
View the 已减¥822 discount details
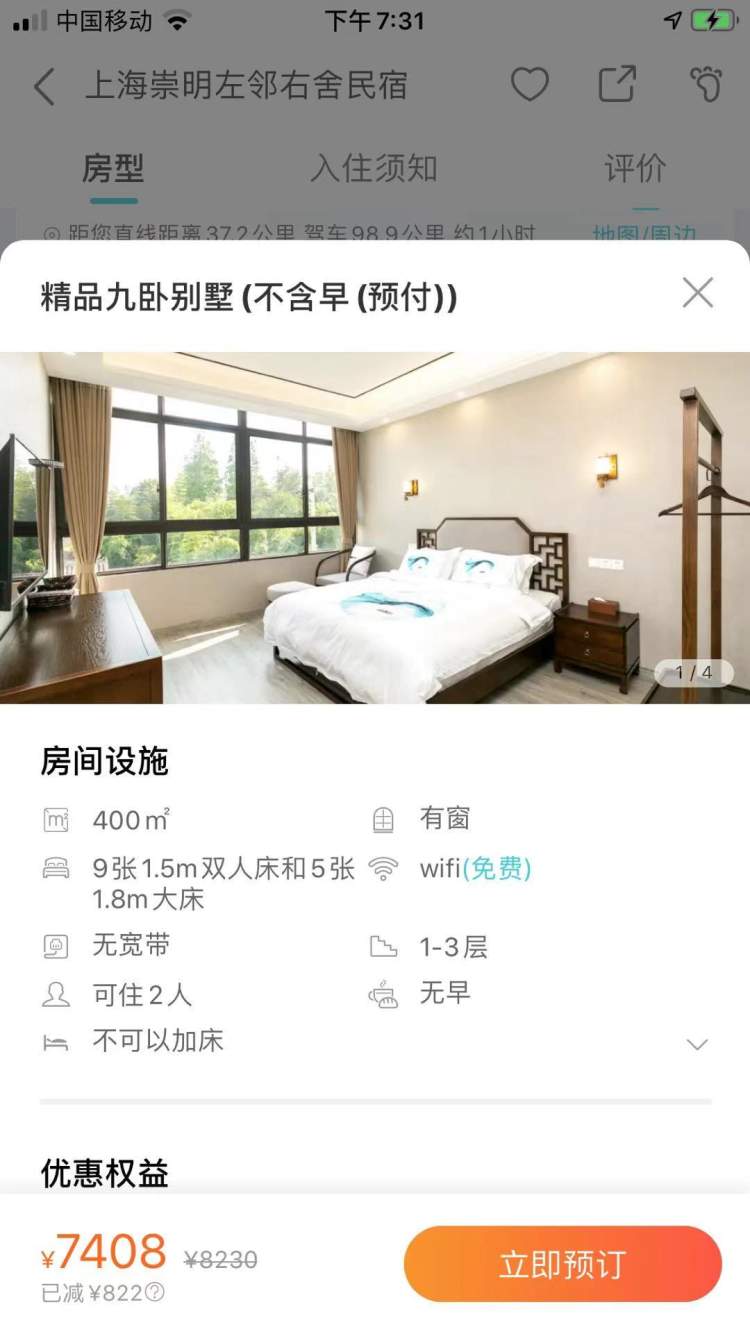click(x=154, y=1293)
